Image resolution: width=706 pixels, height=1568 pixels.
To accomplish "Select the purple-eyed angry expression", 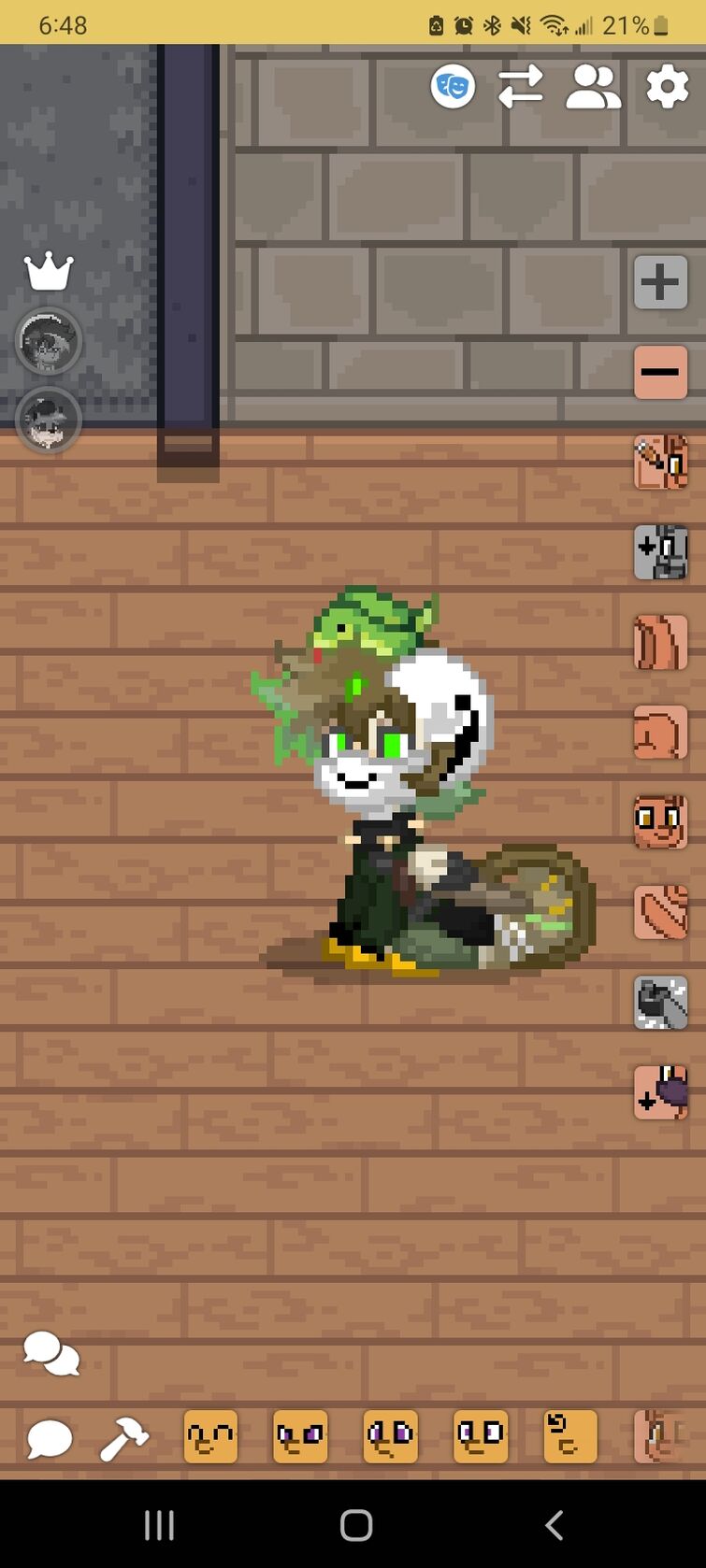I will [x=300, y=1436].
